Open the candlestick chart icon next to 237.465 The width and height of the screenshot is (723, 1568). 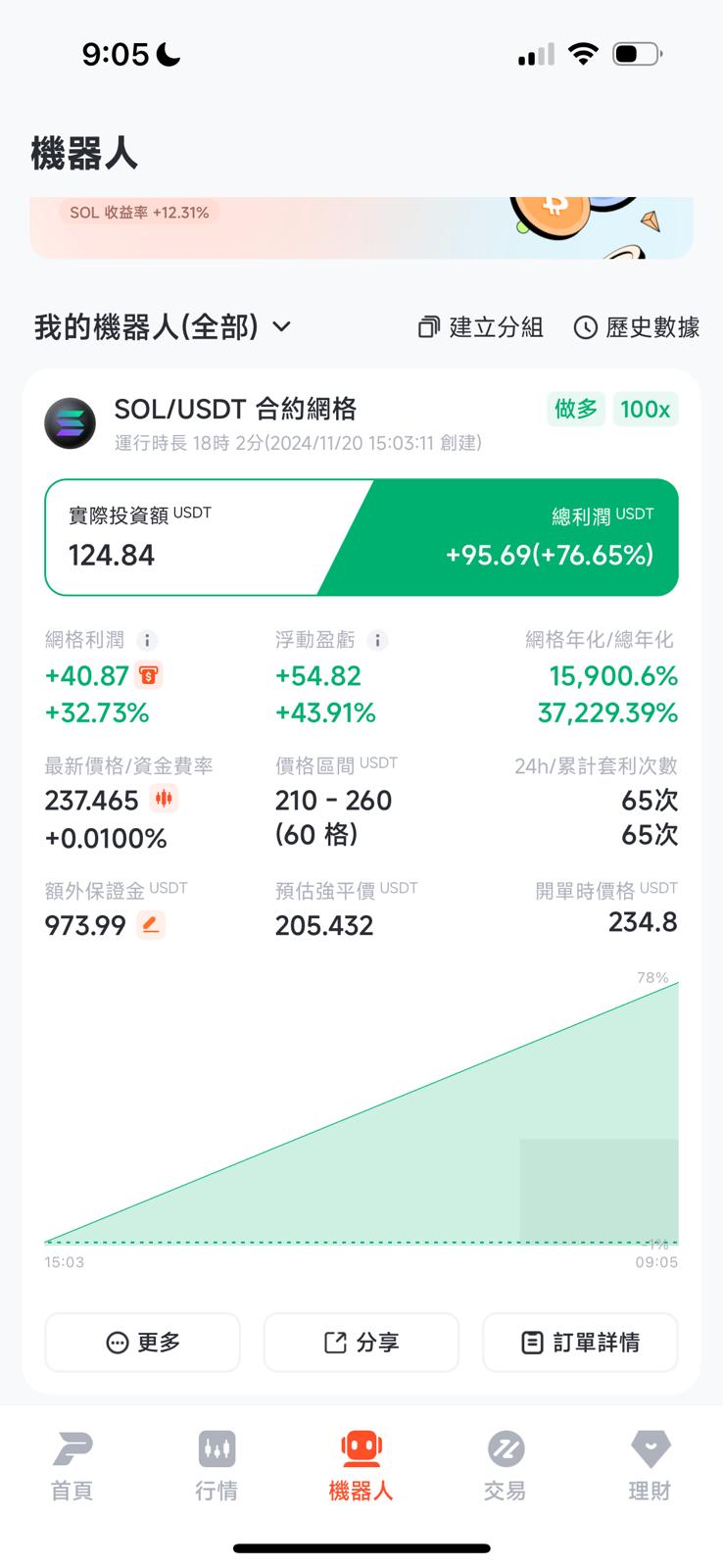(164, 799)
